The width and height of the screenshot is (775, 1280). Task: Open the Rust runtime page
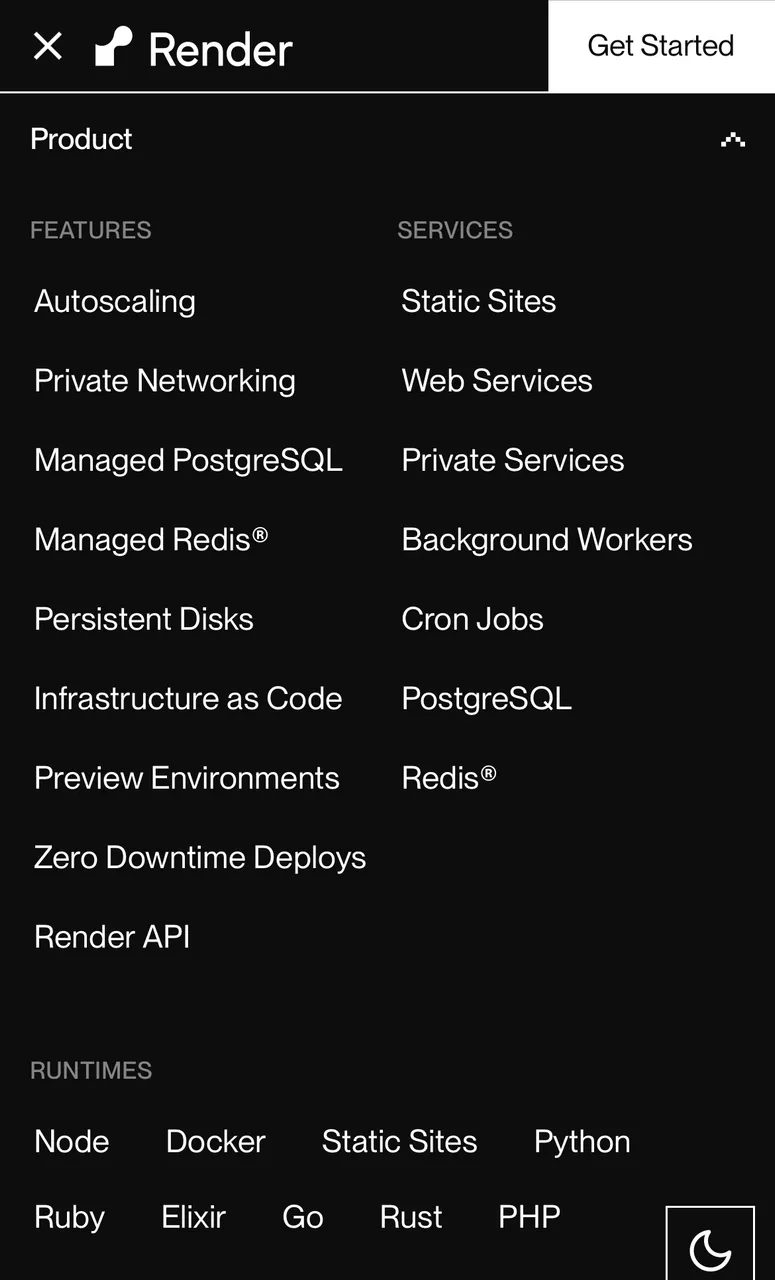(x=411, y=1217)
